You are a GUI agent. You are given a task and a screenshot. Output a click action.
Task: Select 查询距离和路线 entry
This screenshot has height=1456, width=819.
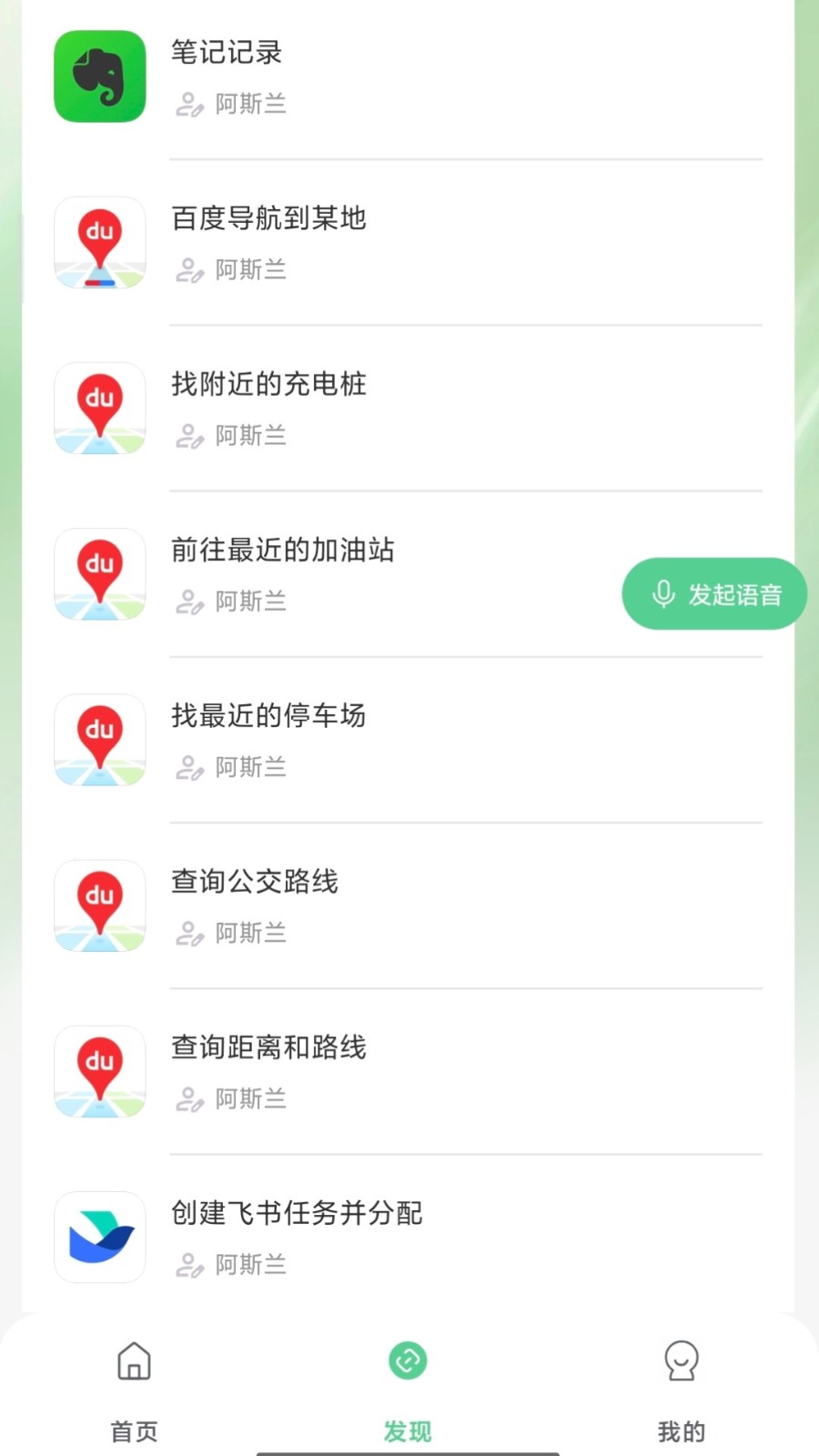click(x=268, y=1047)
